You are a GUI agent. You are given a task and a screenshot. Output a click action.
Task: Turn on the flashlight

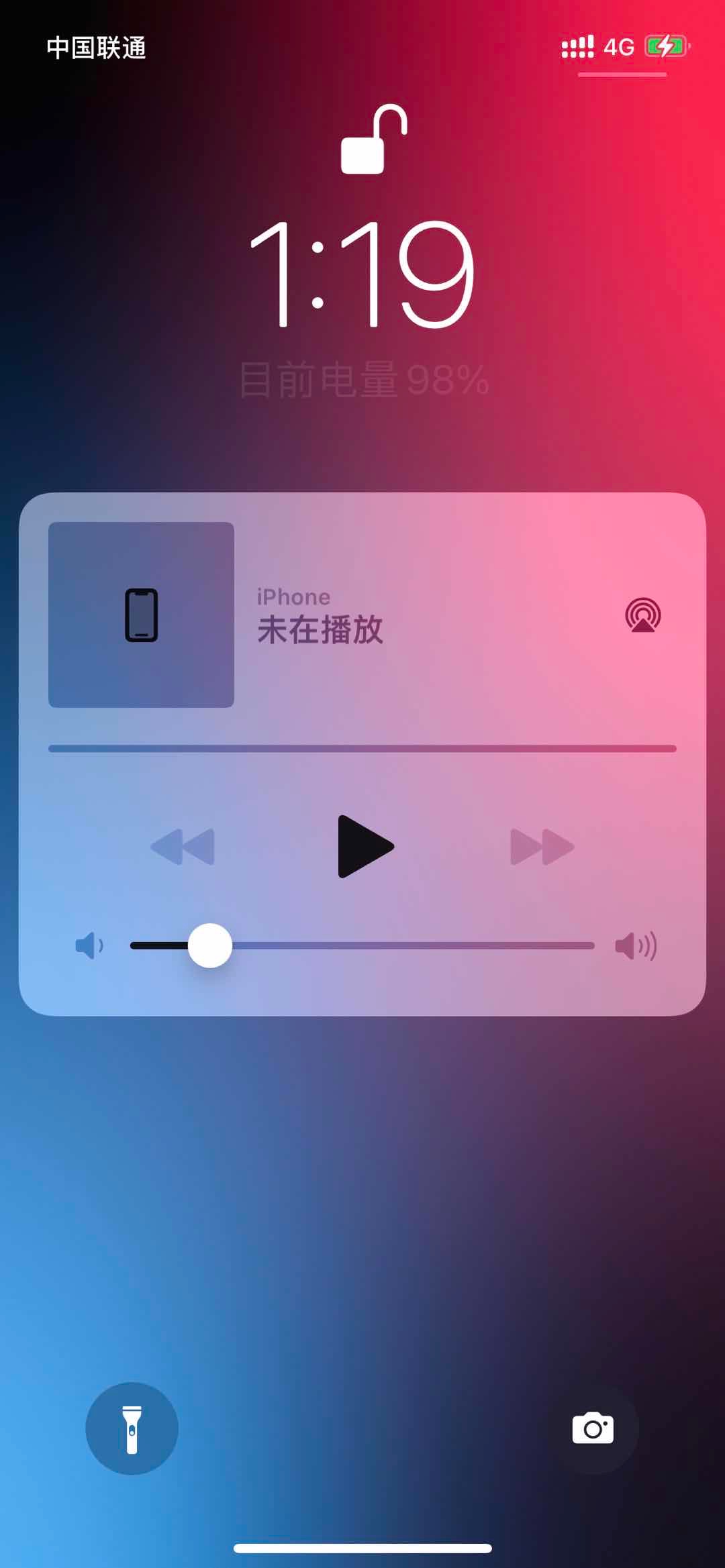[x=132, y=1428]
